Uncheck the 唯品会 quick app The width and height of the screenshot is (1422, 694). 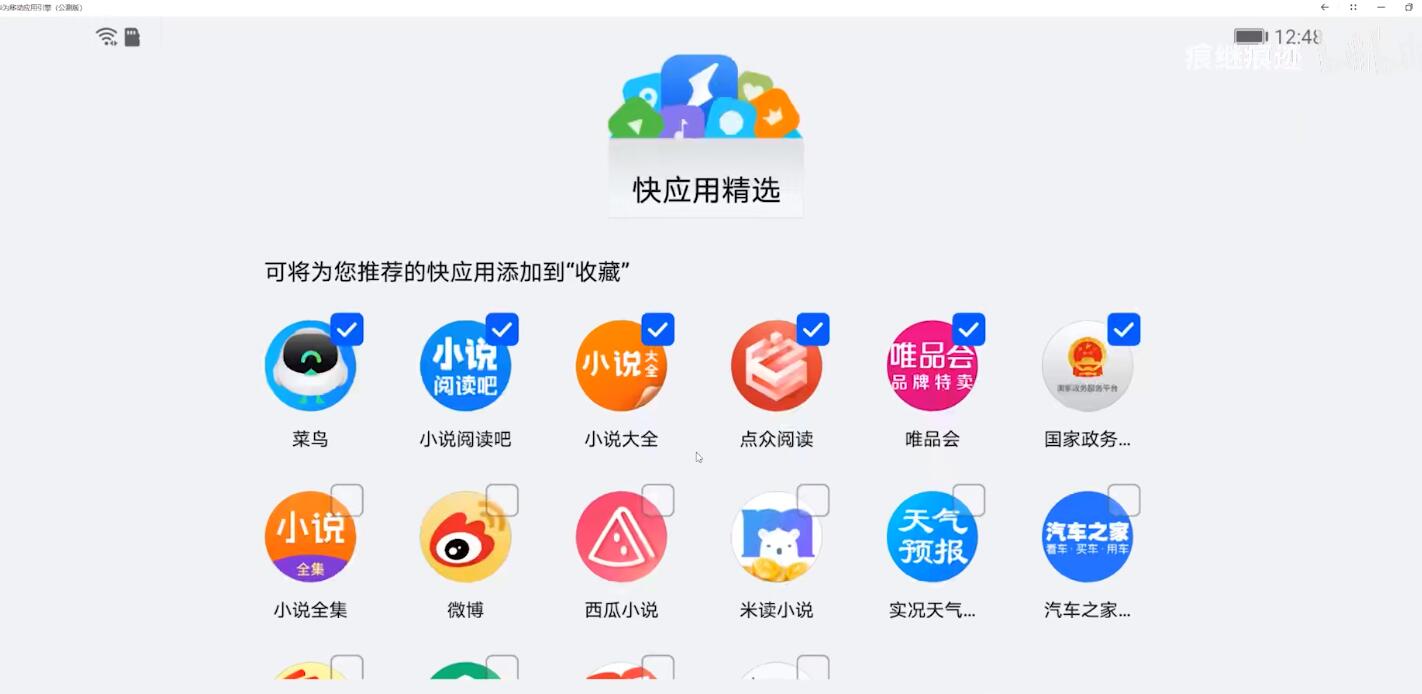pyautogui.click(x=969, y=329)
